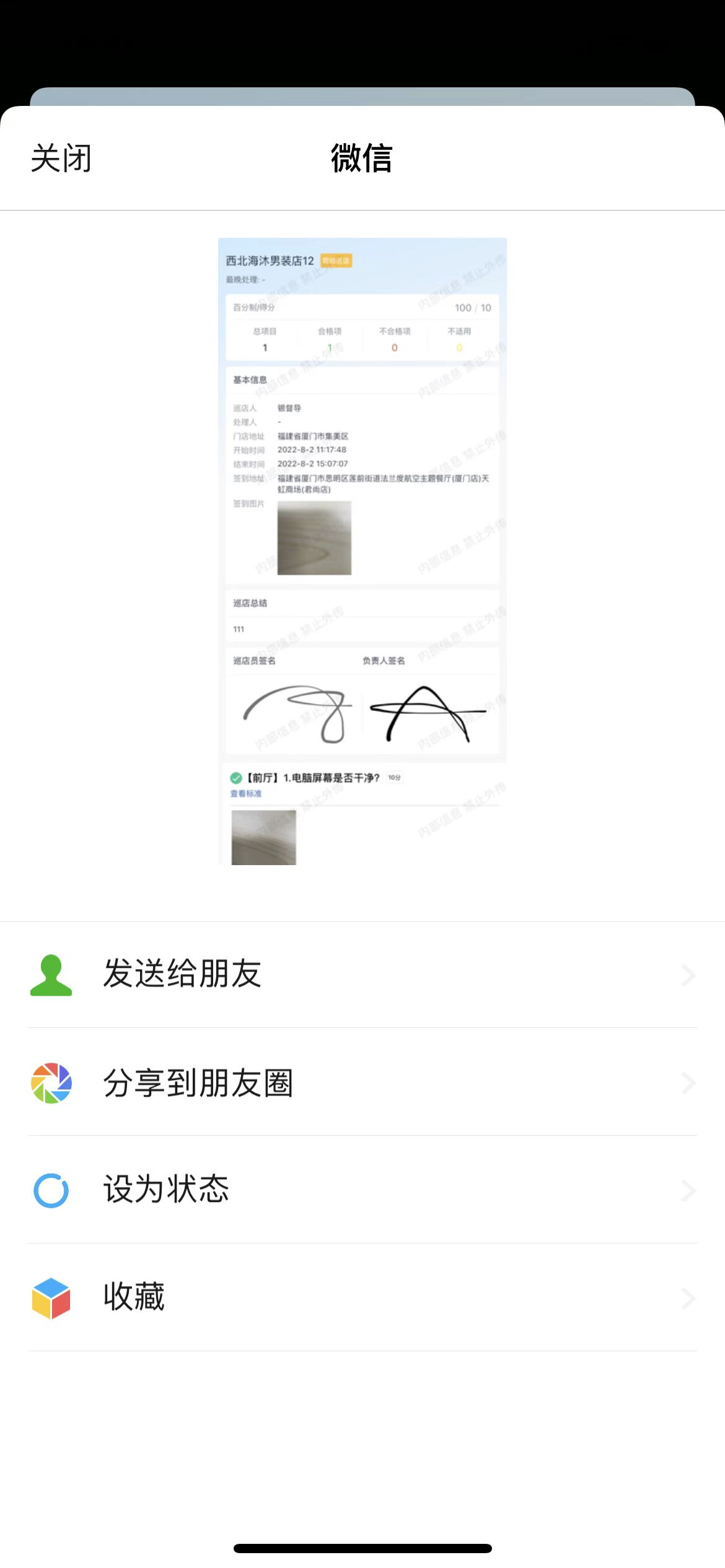Close the WeChat share sheet
This screenshot has height=1568, width=725.
[61, 159]
